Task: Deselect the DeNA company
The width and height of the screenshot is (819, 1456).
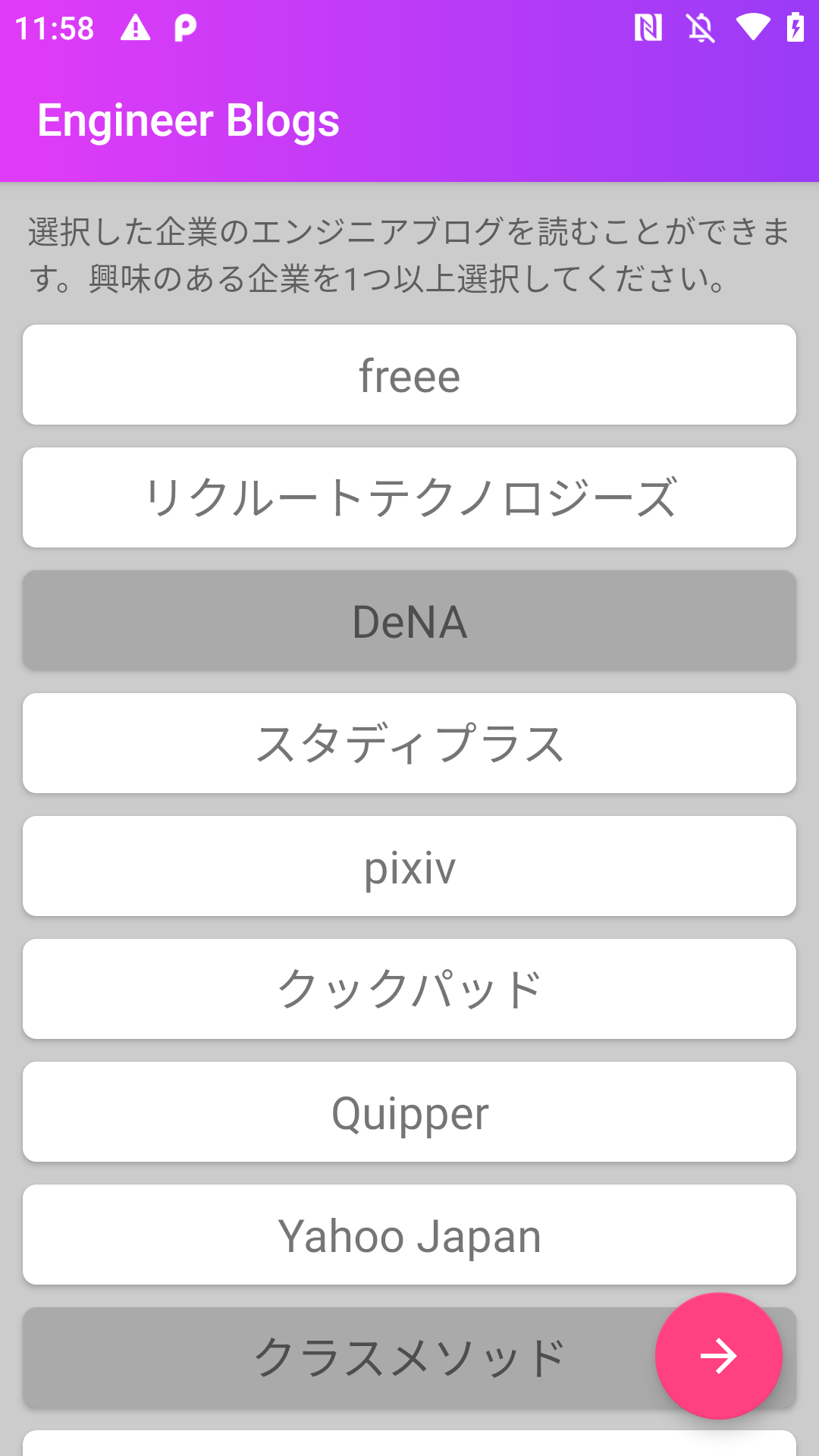Action: coord(409,620)
